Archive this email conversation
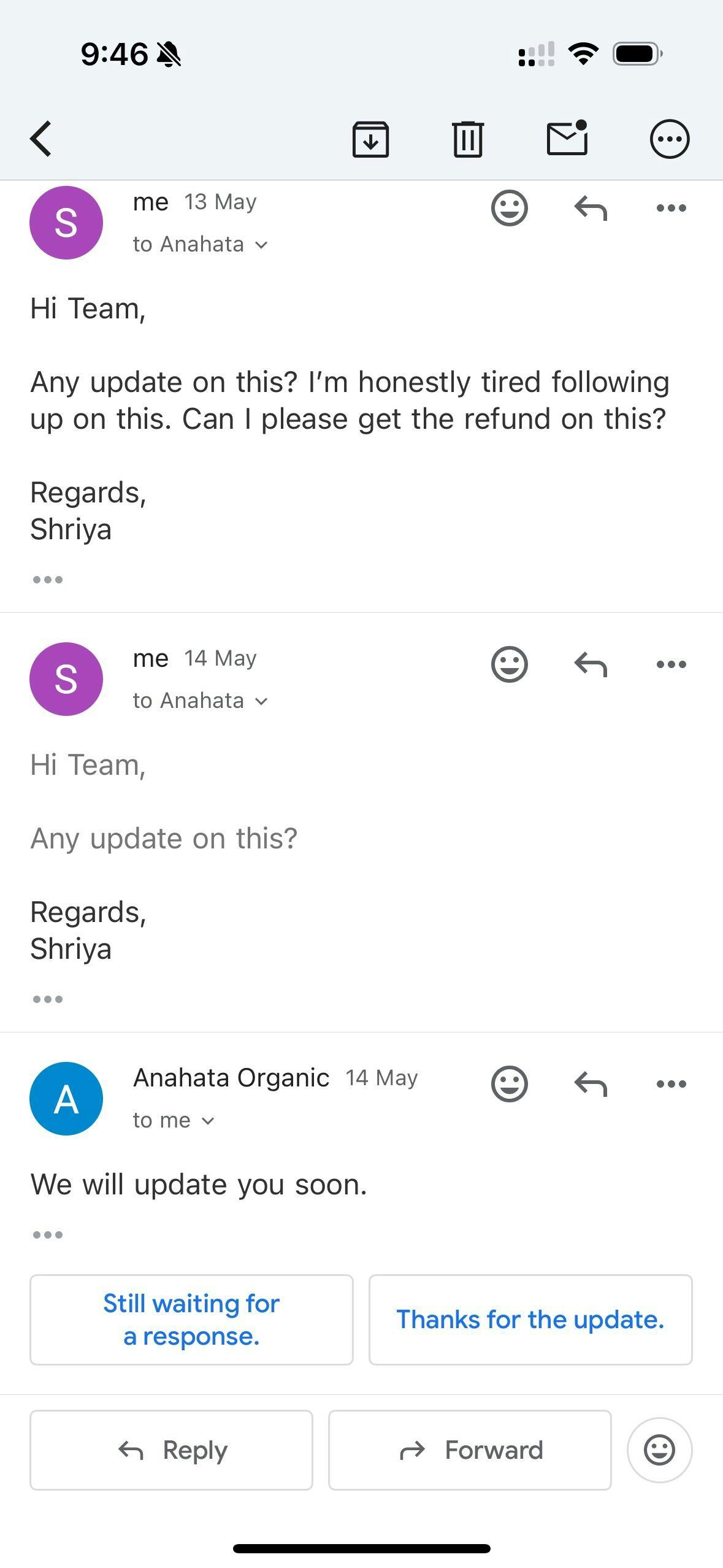Screen dimensions: 723x1568 pyautogui.click(x=370, y=139)
